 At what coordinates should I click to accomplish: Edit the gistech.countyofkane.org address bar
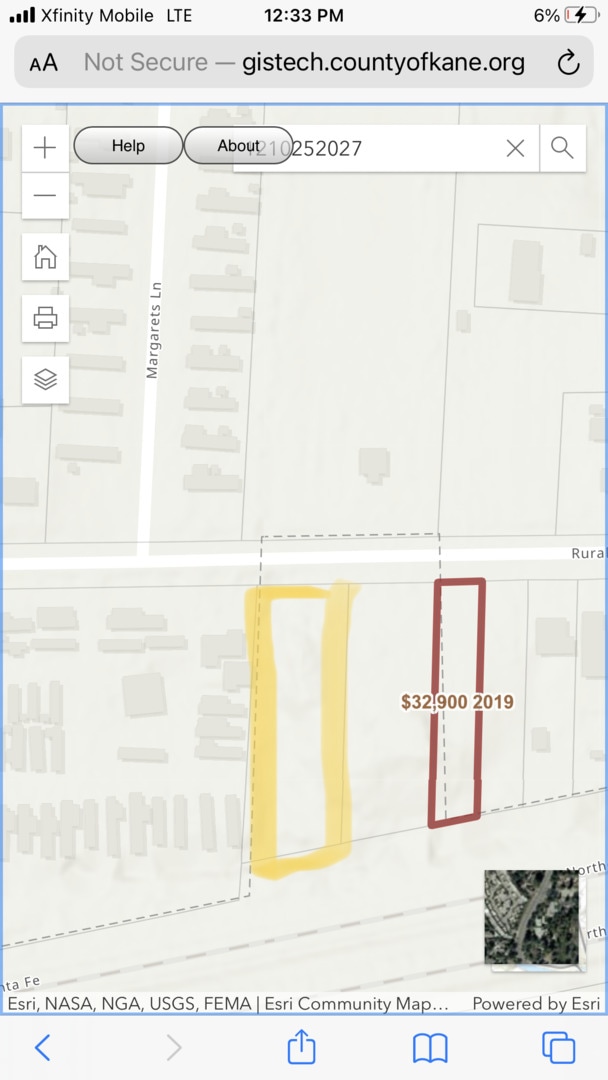pyautogui.click(x=304, y=63)
